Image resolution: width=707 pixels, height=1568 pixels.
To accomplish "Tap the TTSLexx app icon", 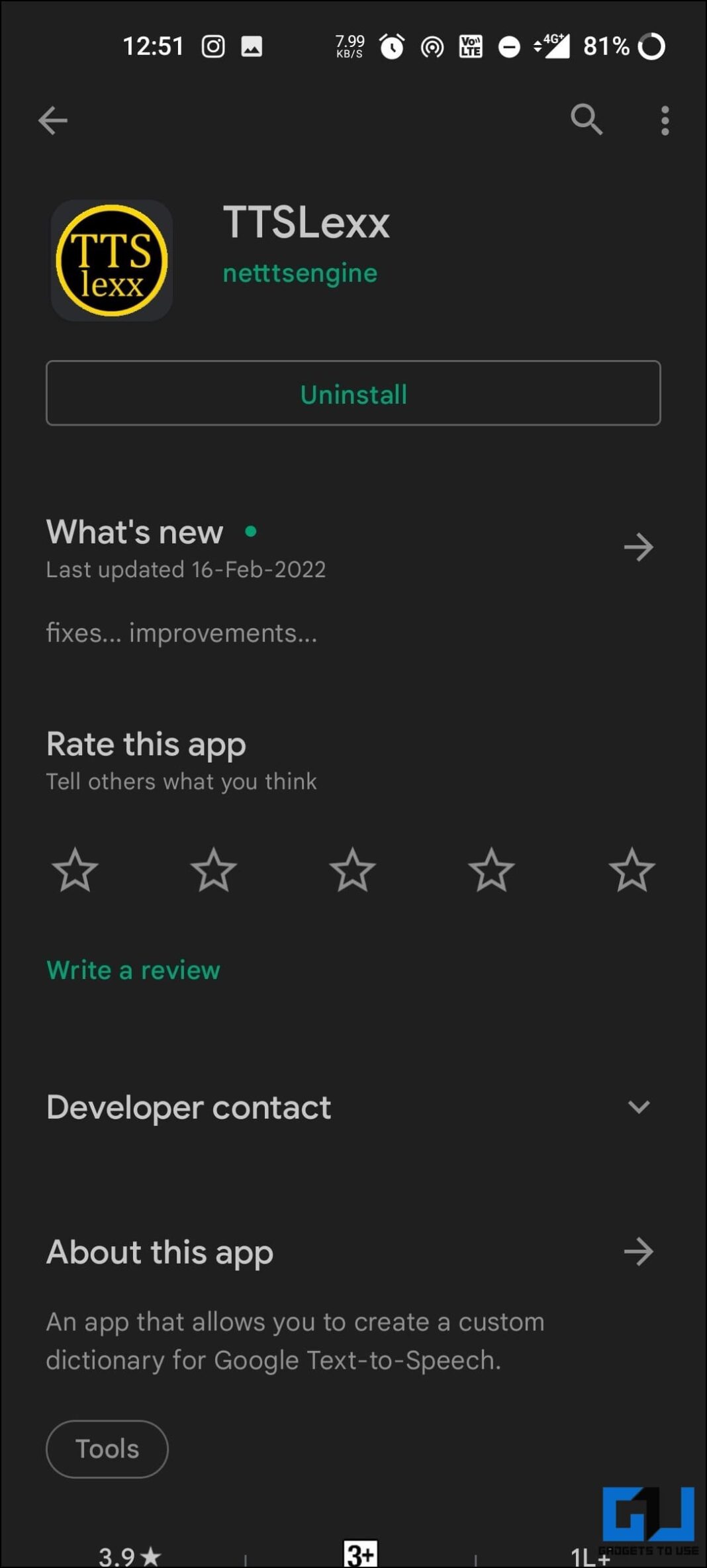I will 111,259.
